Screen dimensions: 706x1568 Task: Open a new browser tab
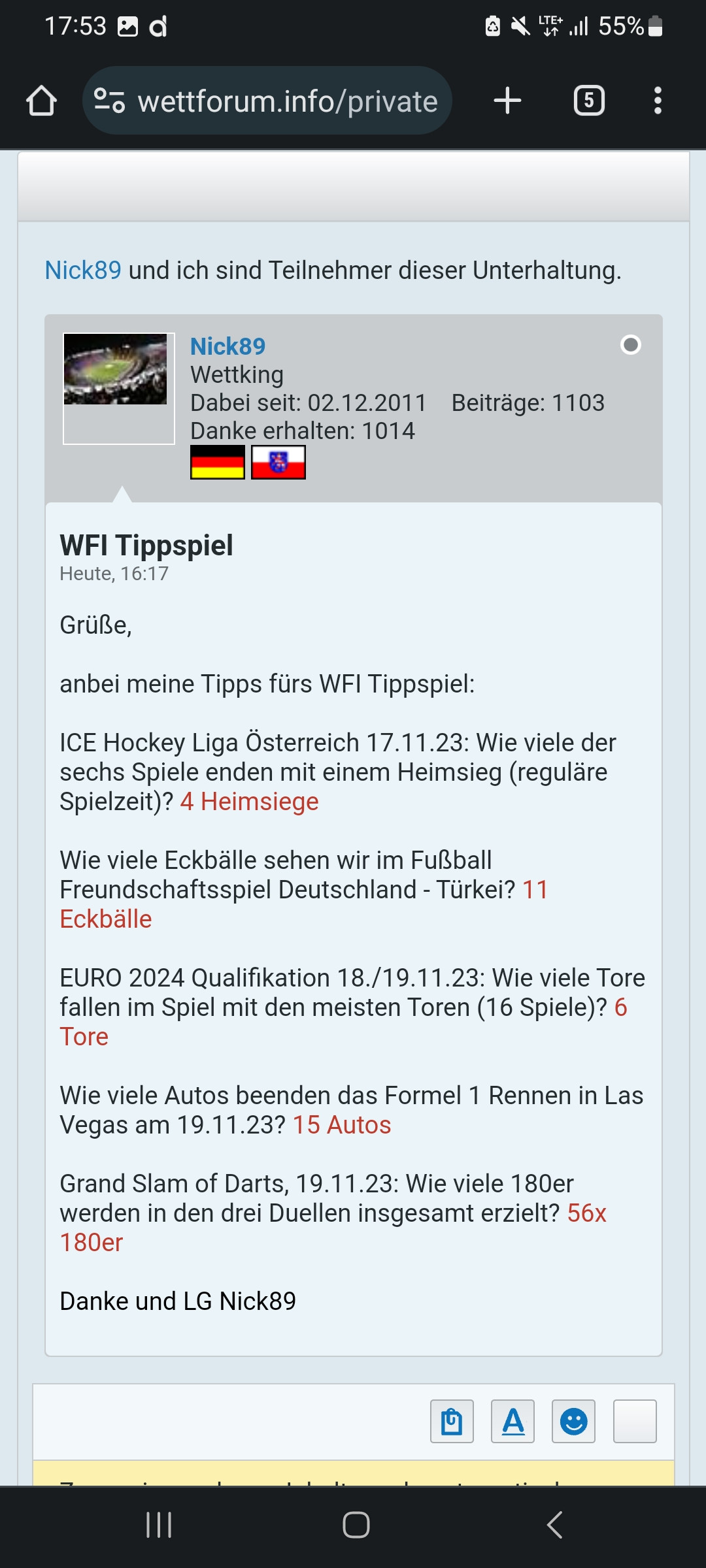coord(507,101)
